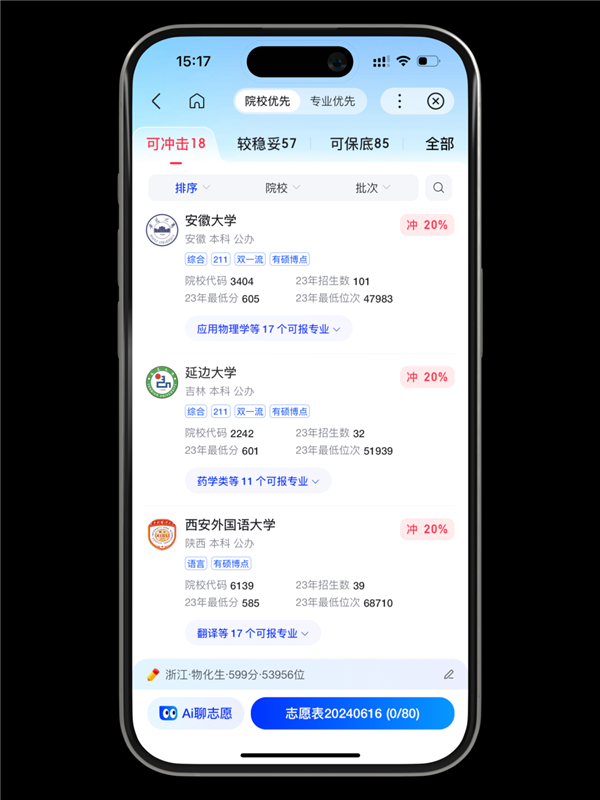This screenshot has width=600, height=800.
Task: Expand the 院校 filter dropdown
Action: click(282, 188)
